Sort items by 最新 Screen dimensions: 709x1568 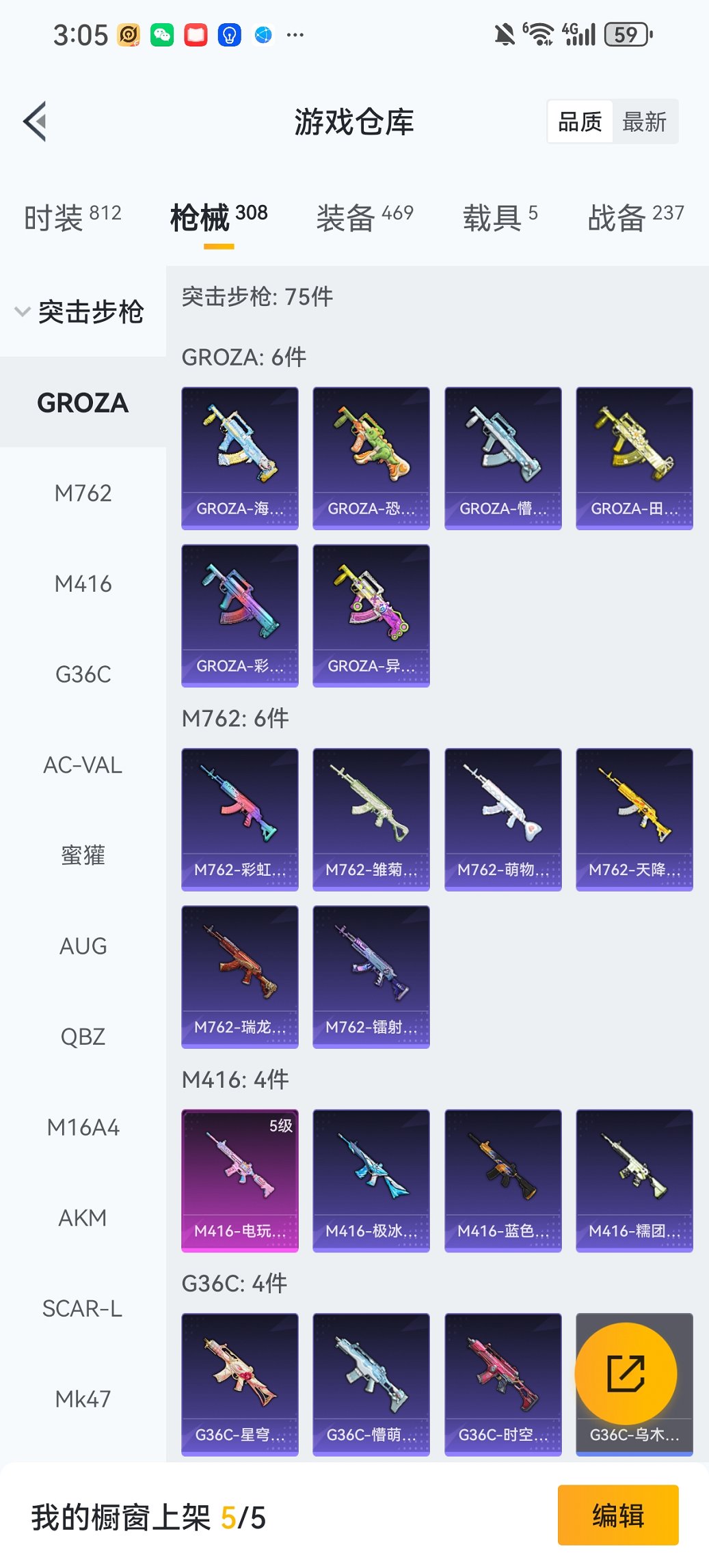point(644,122)
